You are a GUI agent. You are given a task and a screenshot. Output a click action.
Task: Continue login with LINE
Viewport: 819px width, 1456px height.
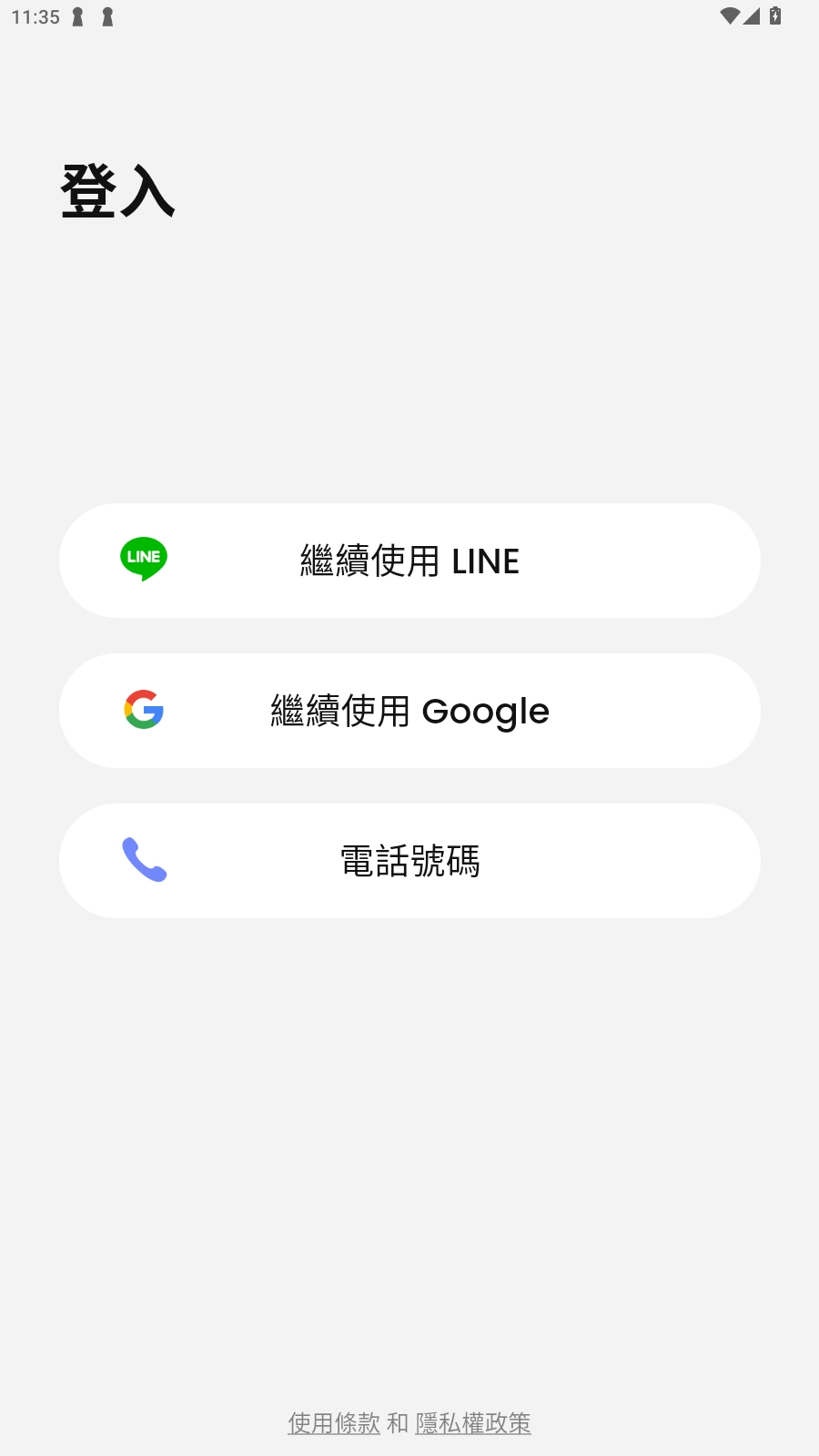click(x=409, y=561)
